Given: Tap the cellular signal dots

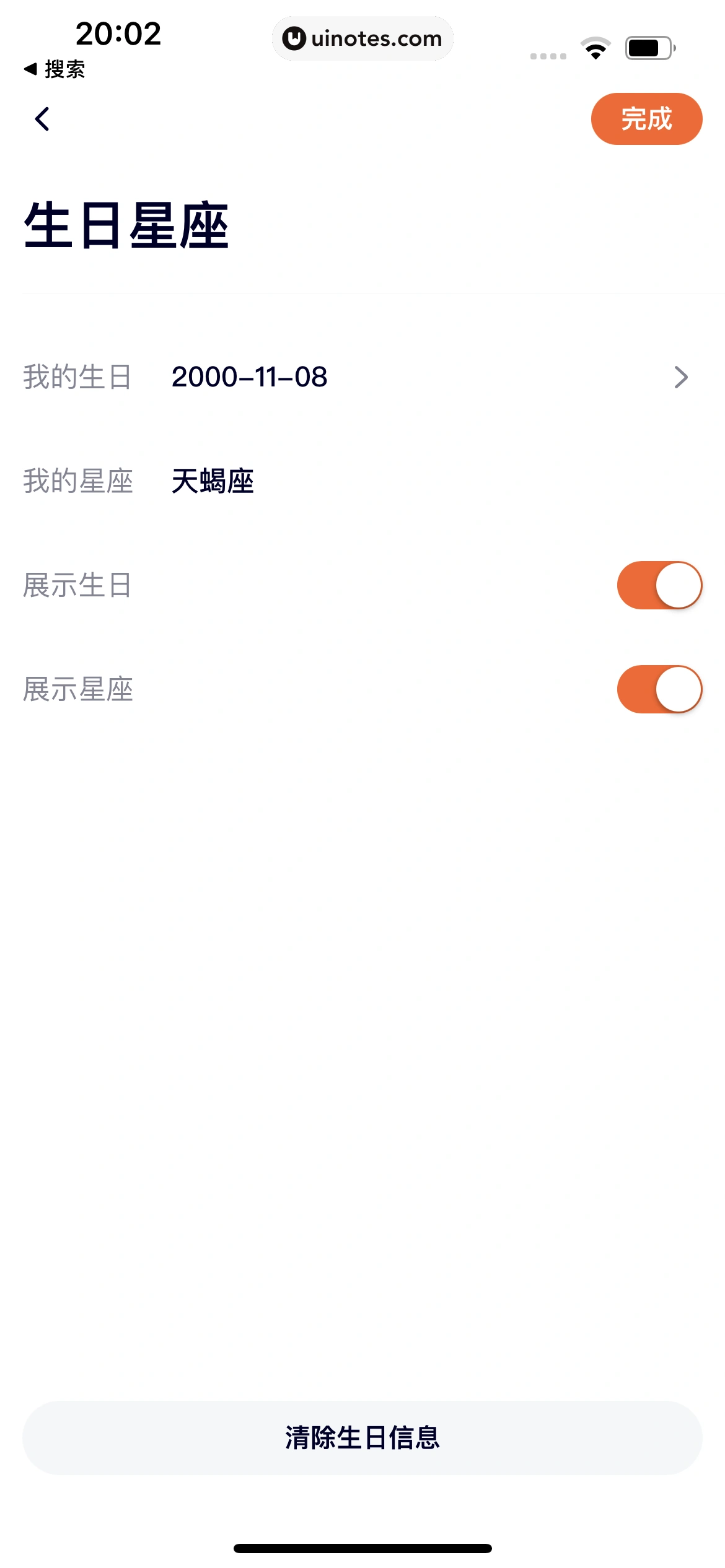Looking at the screenshot, I should point(547,56).
